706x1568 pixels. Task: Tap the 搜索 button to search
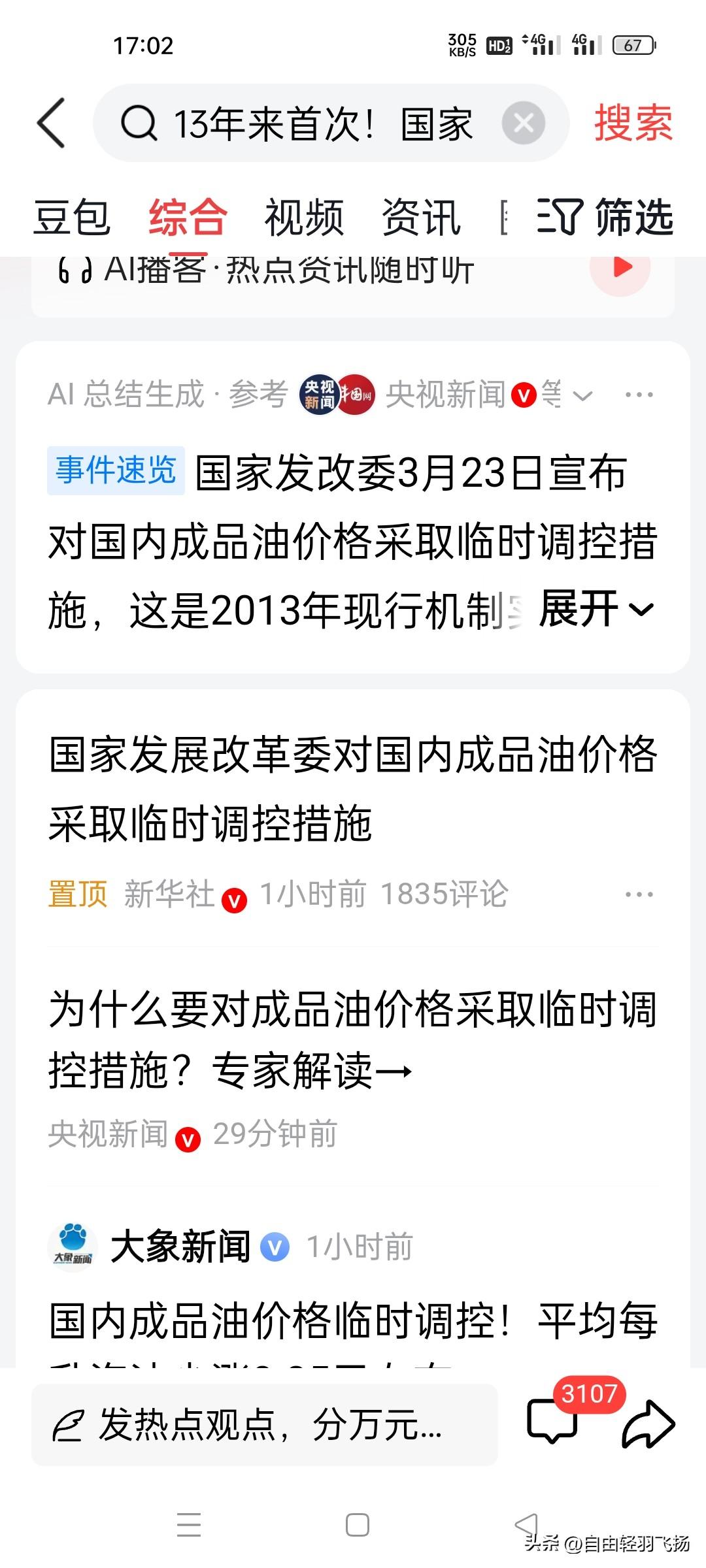click(x=632, y=124)
